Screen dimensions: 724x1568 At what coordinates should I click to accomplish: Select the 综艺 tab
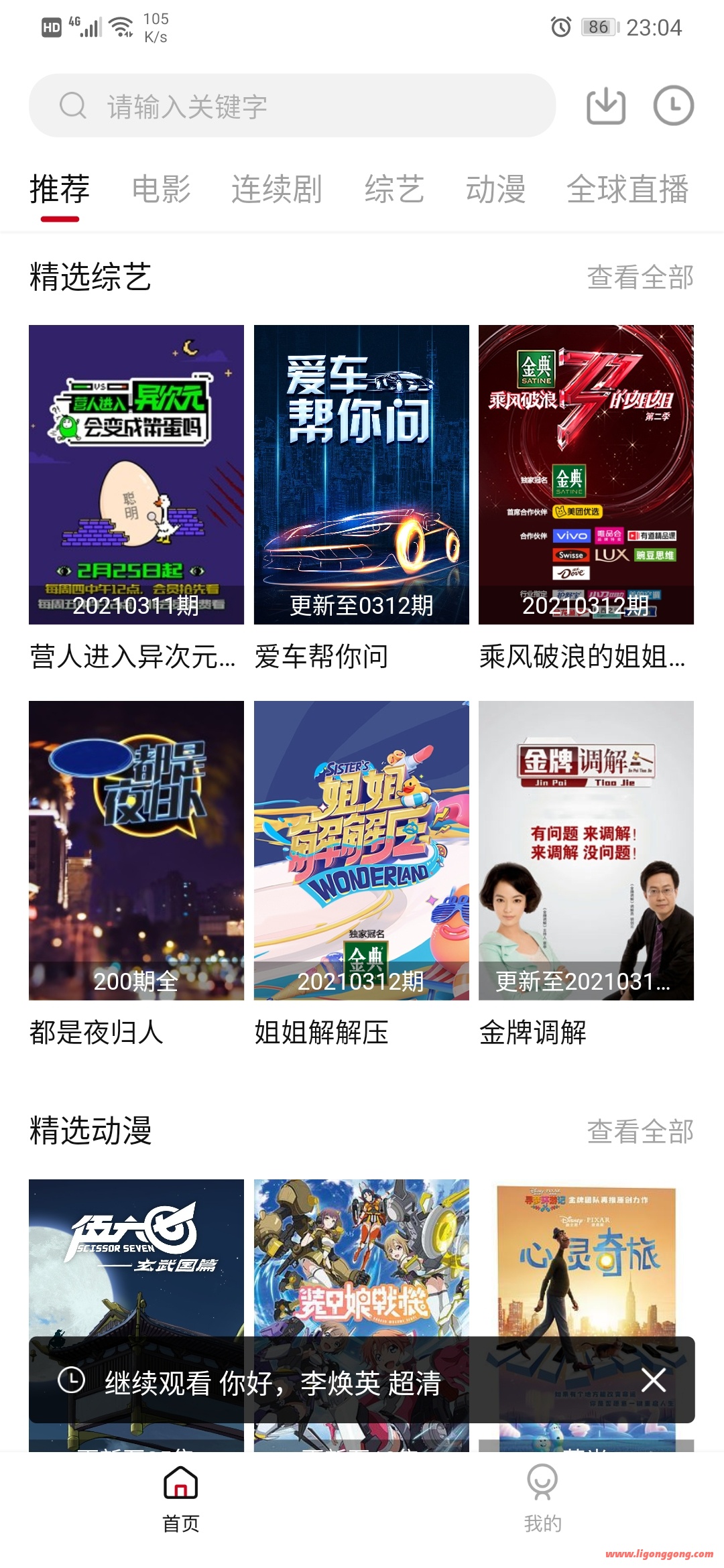pos(394,189)
